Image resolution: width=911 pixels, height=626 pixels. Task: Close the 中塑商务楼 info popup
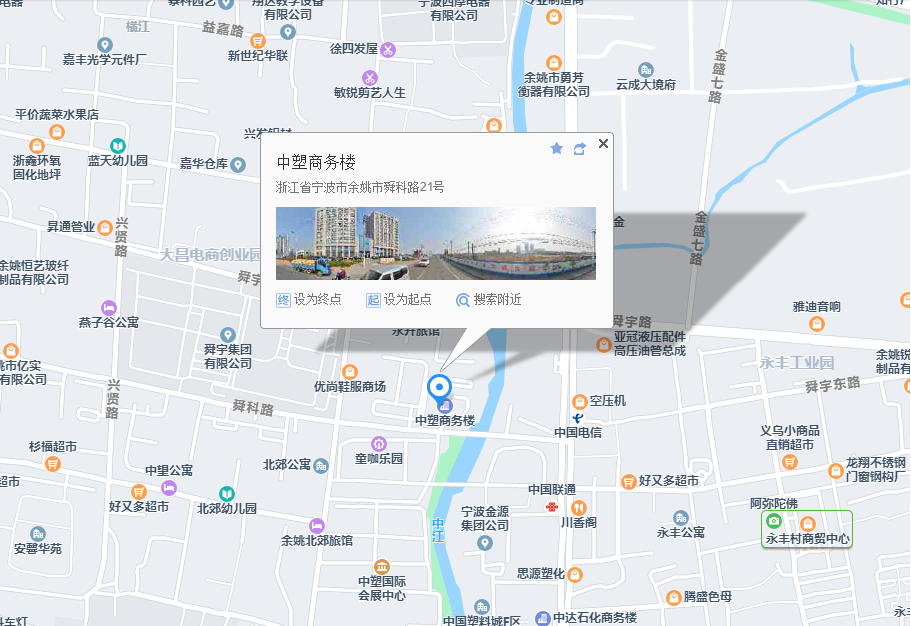point(603,144)
